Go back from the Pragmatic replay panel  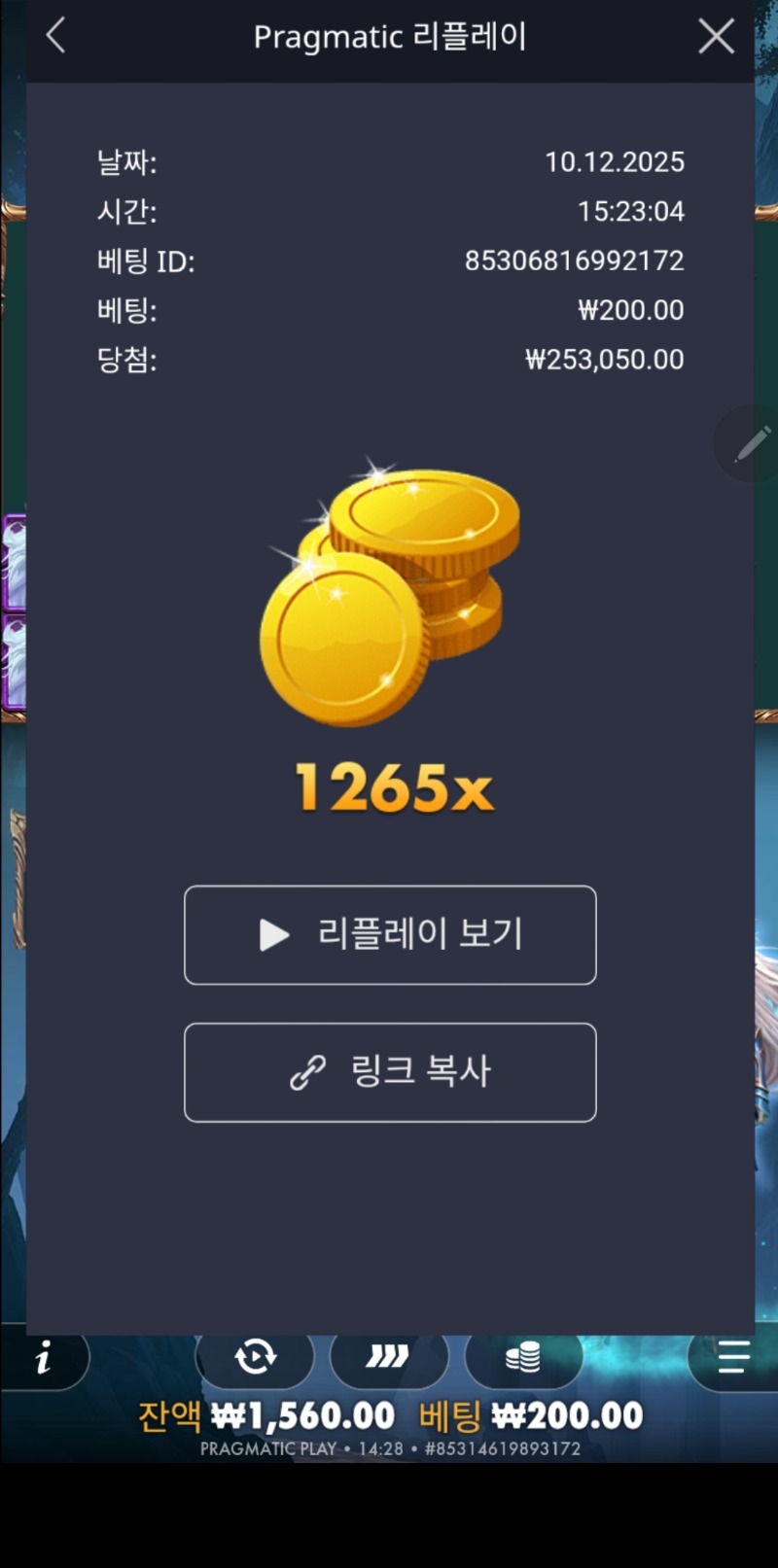click(x=55, y=37)
